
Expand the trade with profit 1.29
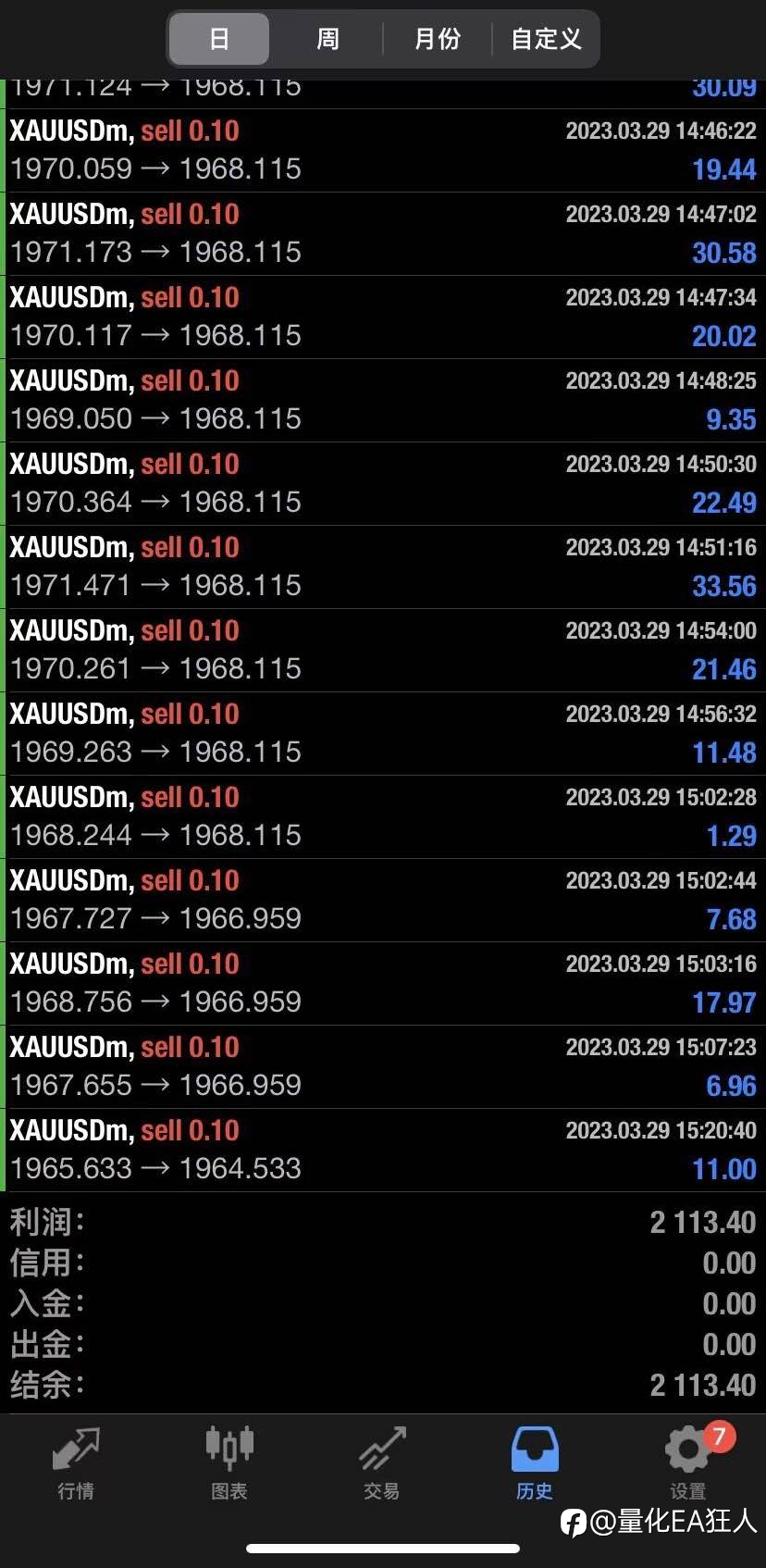(383, 817)
